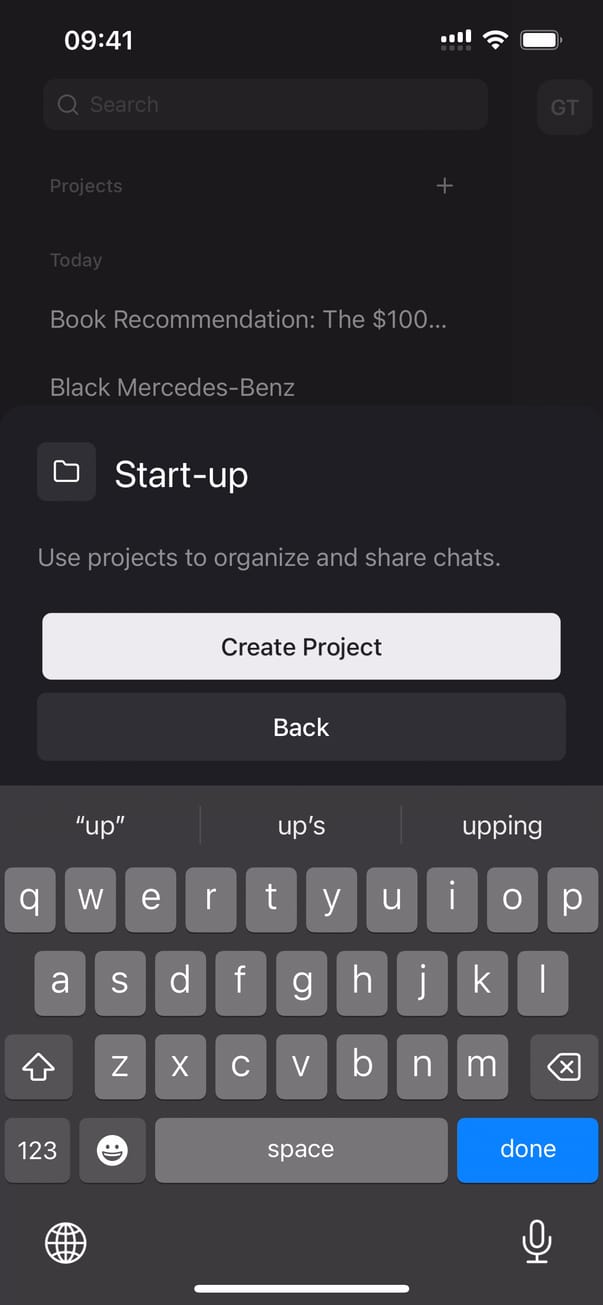Tap the Create Project button
The image size is (603, 1305).
pos(301,647)
